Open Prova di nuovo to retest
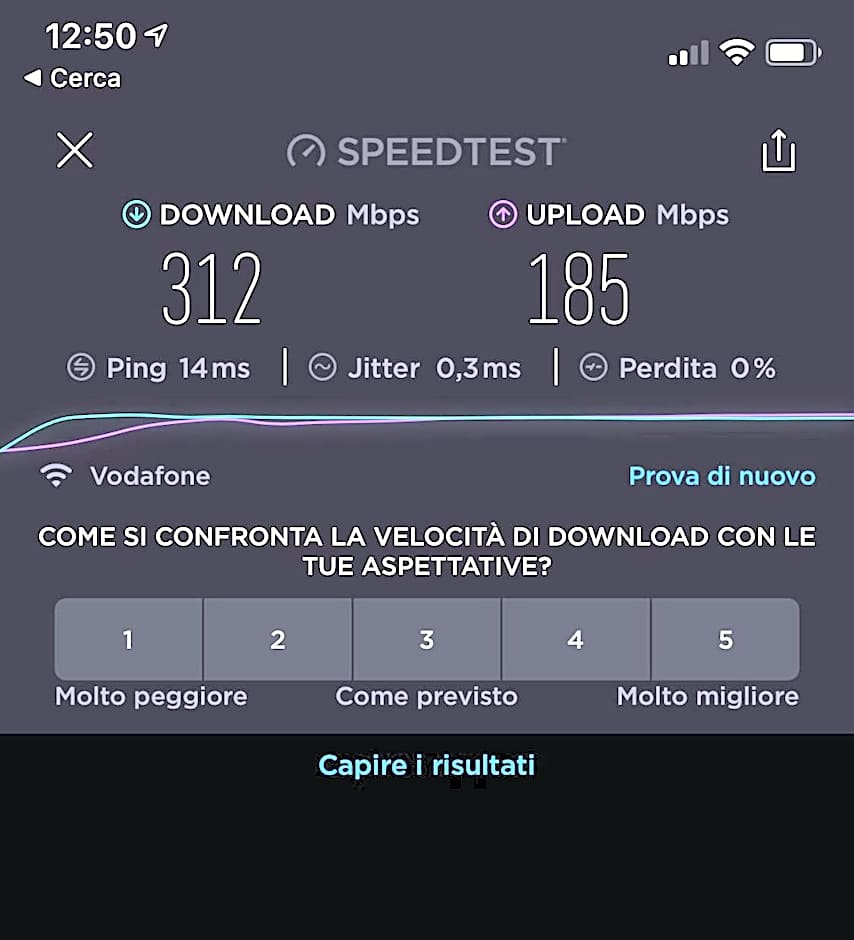854x940 pixels. tap(722, 476)
